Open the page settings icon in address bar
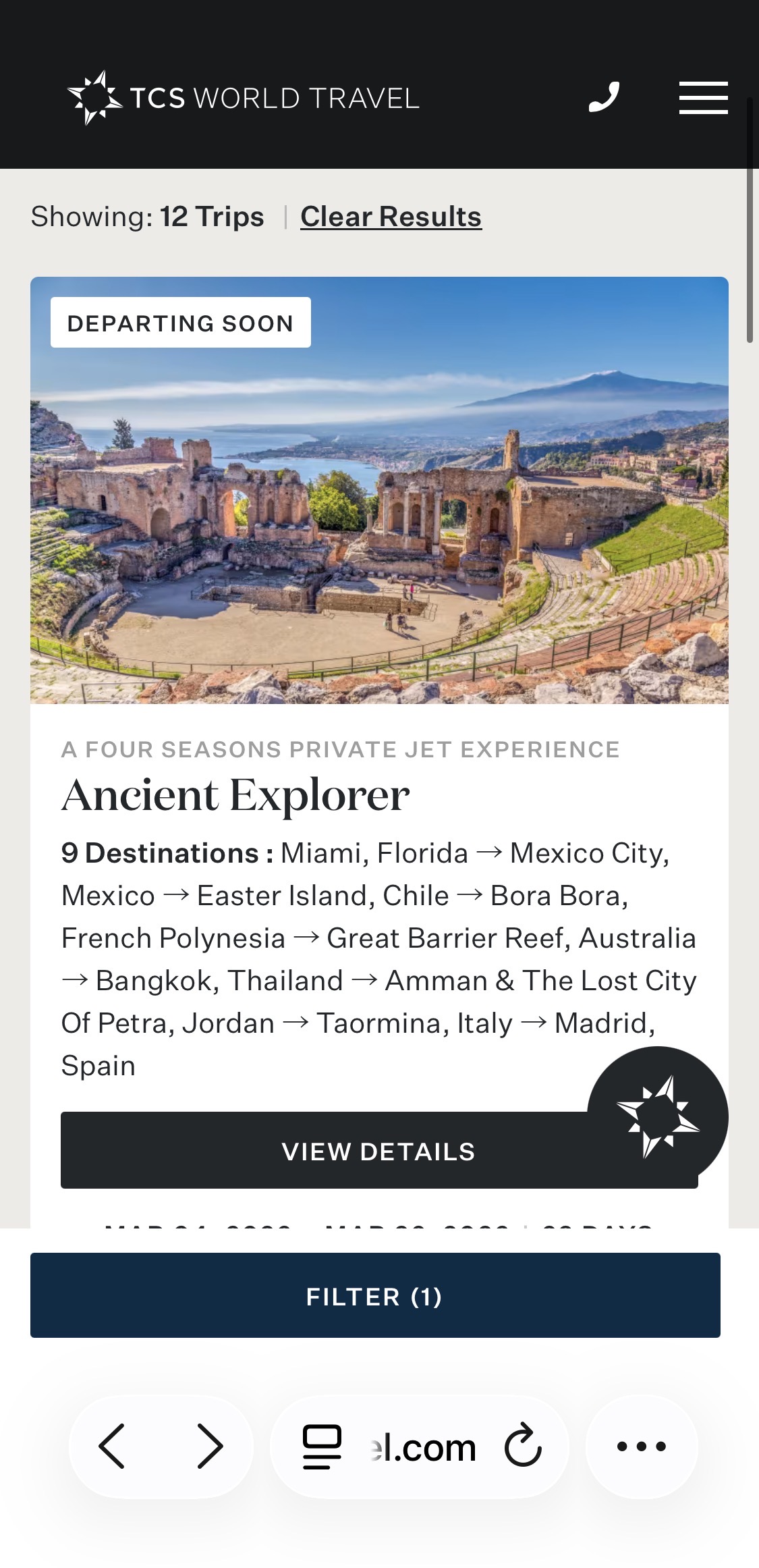759x1568 pixels. (x=322, y=1447)
